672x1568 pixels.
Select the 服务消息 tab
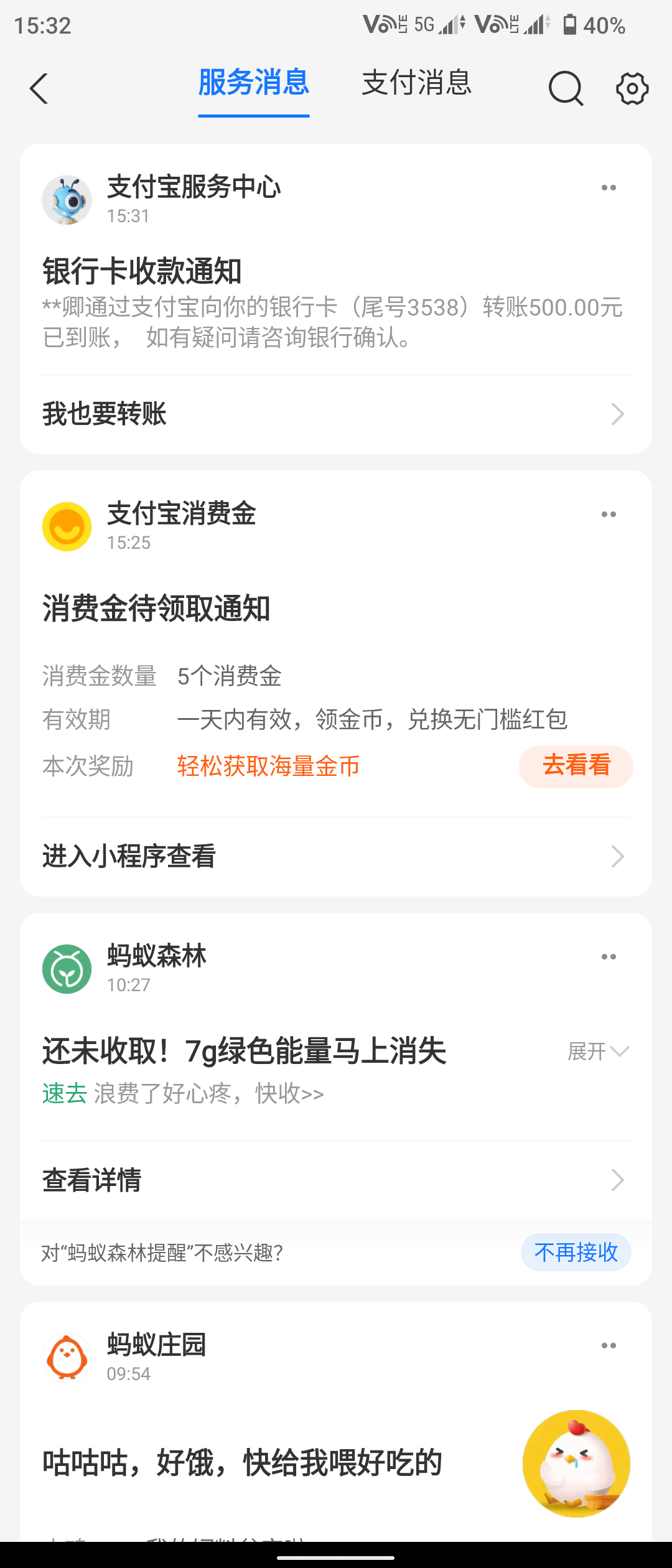pyautogui.click(x=254, y=83)
